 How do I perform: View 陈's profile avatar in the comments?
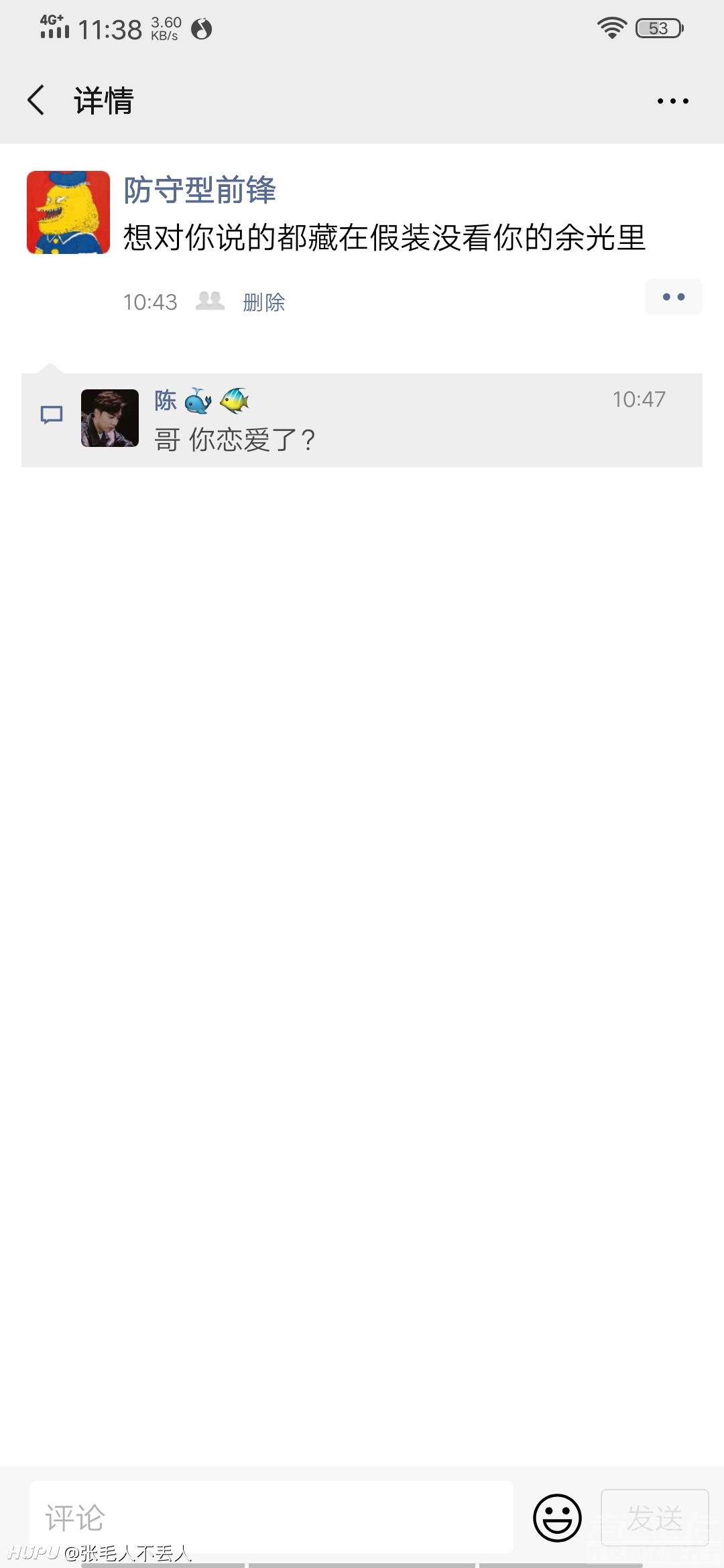tap(110, 418)
